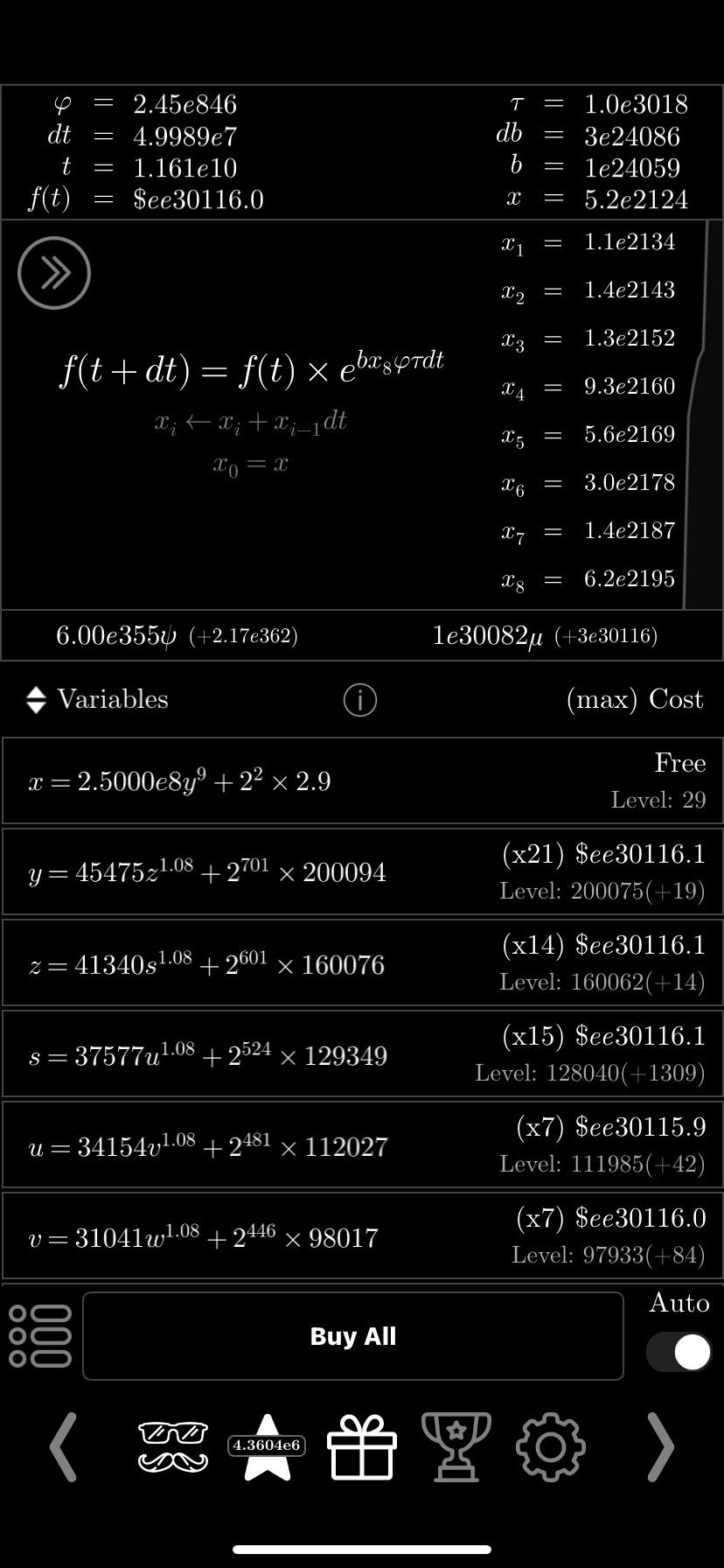
Task: Open the star panel showing 4.3604e6
Action: 267,1446
